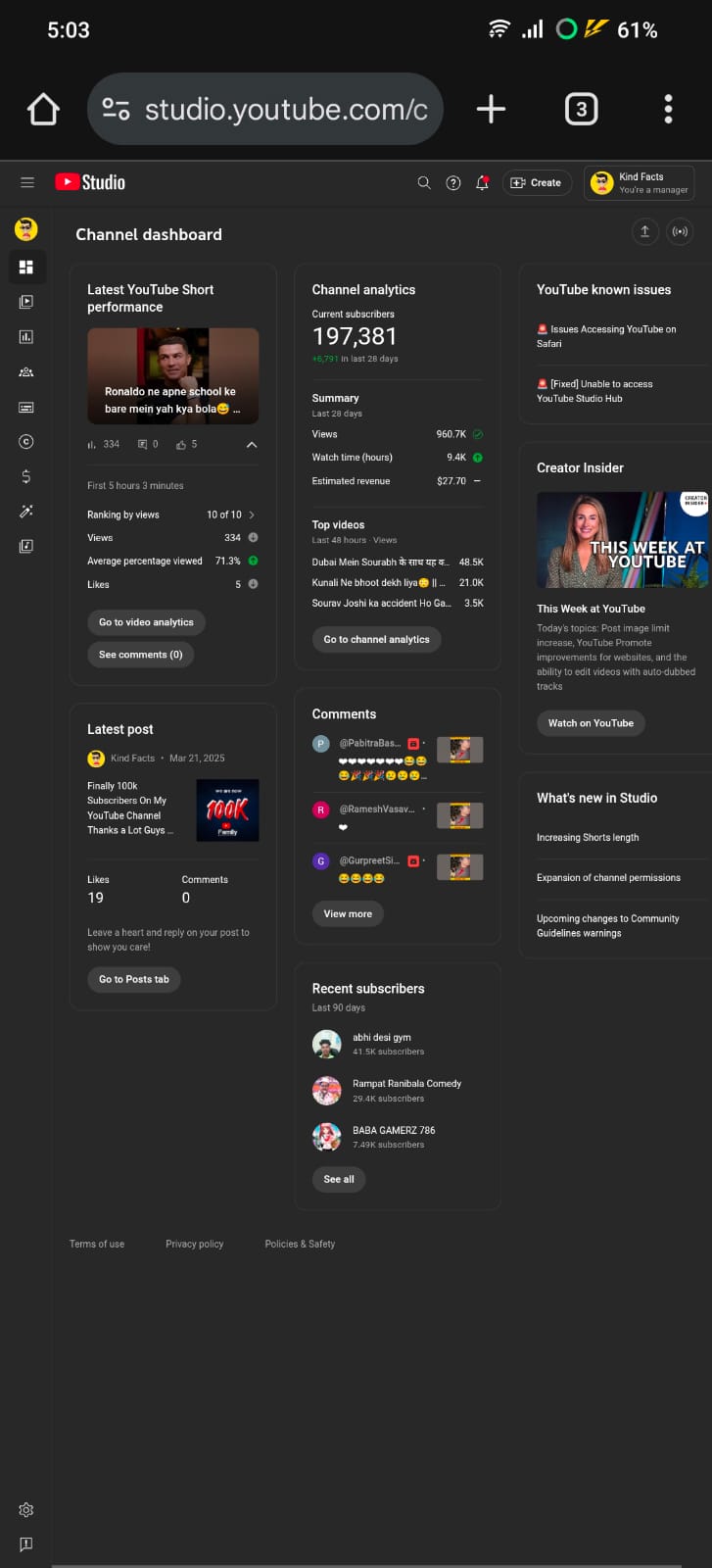
Task: Collapse the latest Short performance details
Action: point(252,444)
